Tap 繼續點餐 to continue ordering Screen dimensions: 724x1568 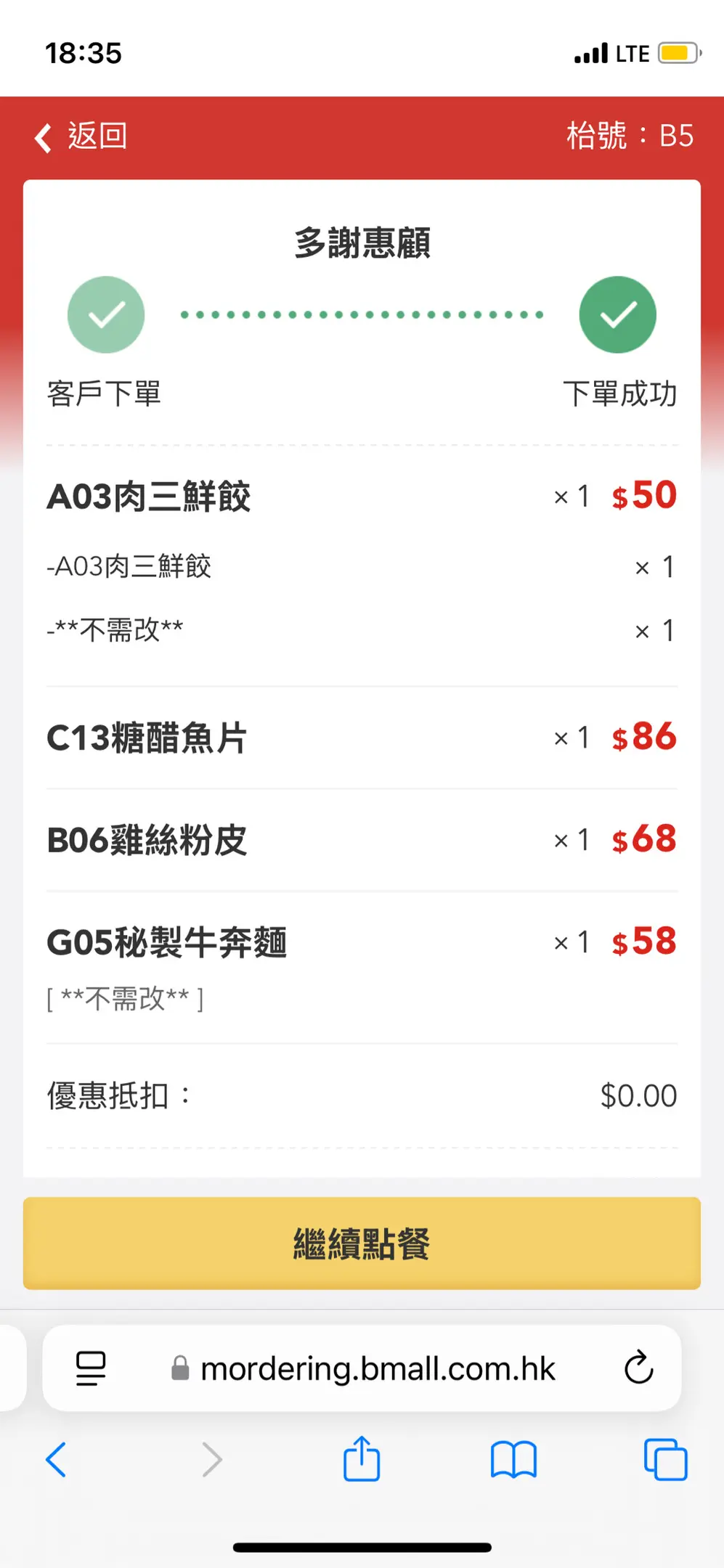362,1243
